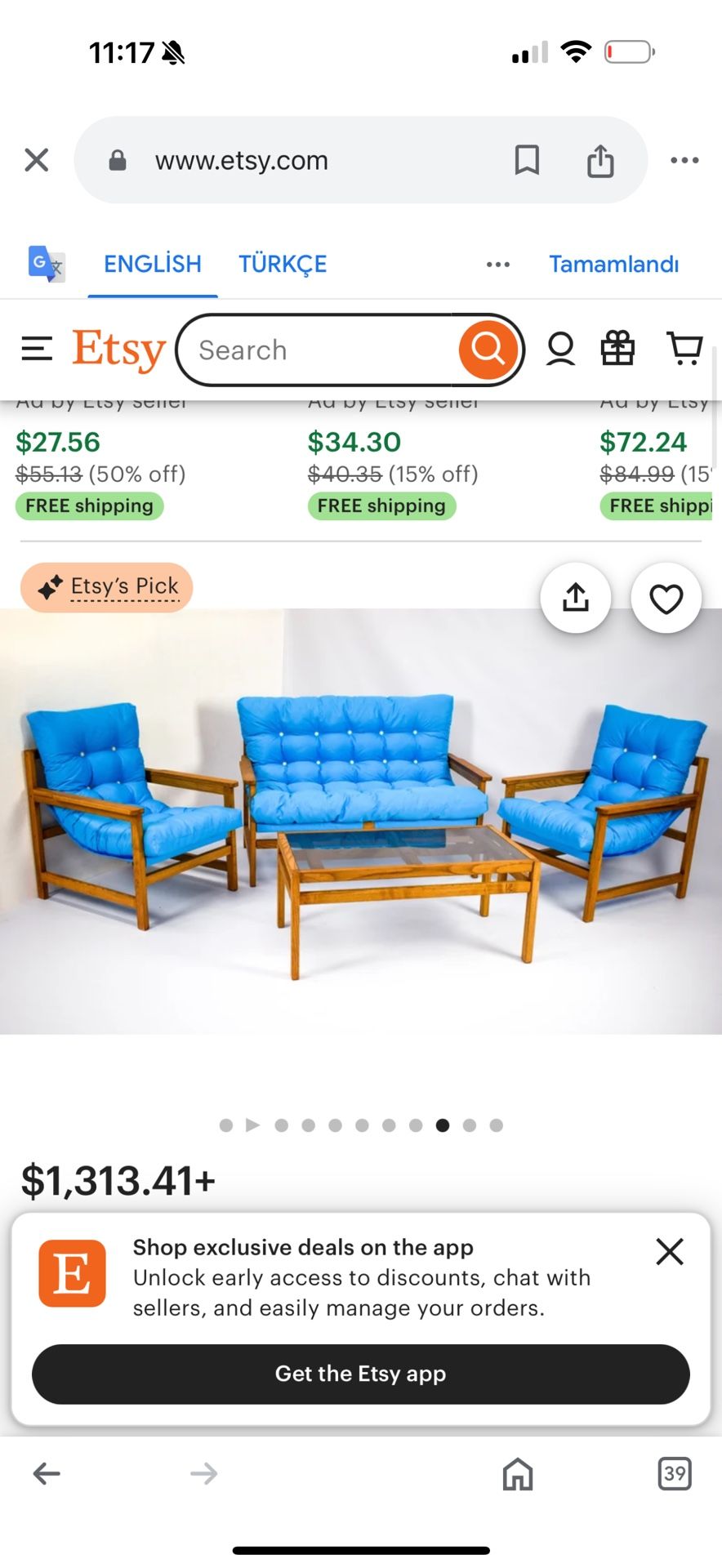This screenshot has height=1568, width=722.
Task: Tap Get the Etsy app button
Action: (361, 1374)
